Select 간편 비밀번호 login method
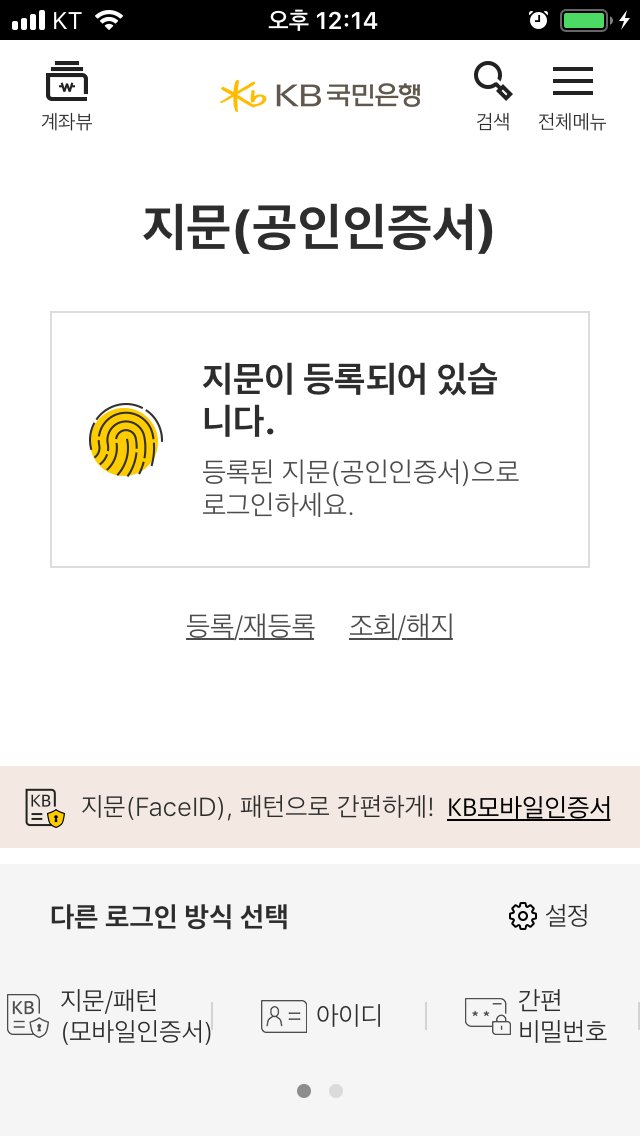640x1136 pixels. point(536,1016)
